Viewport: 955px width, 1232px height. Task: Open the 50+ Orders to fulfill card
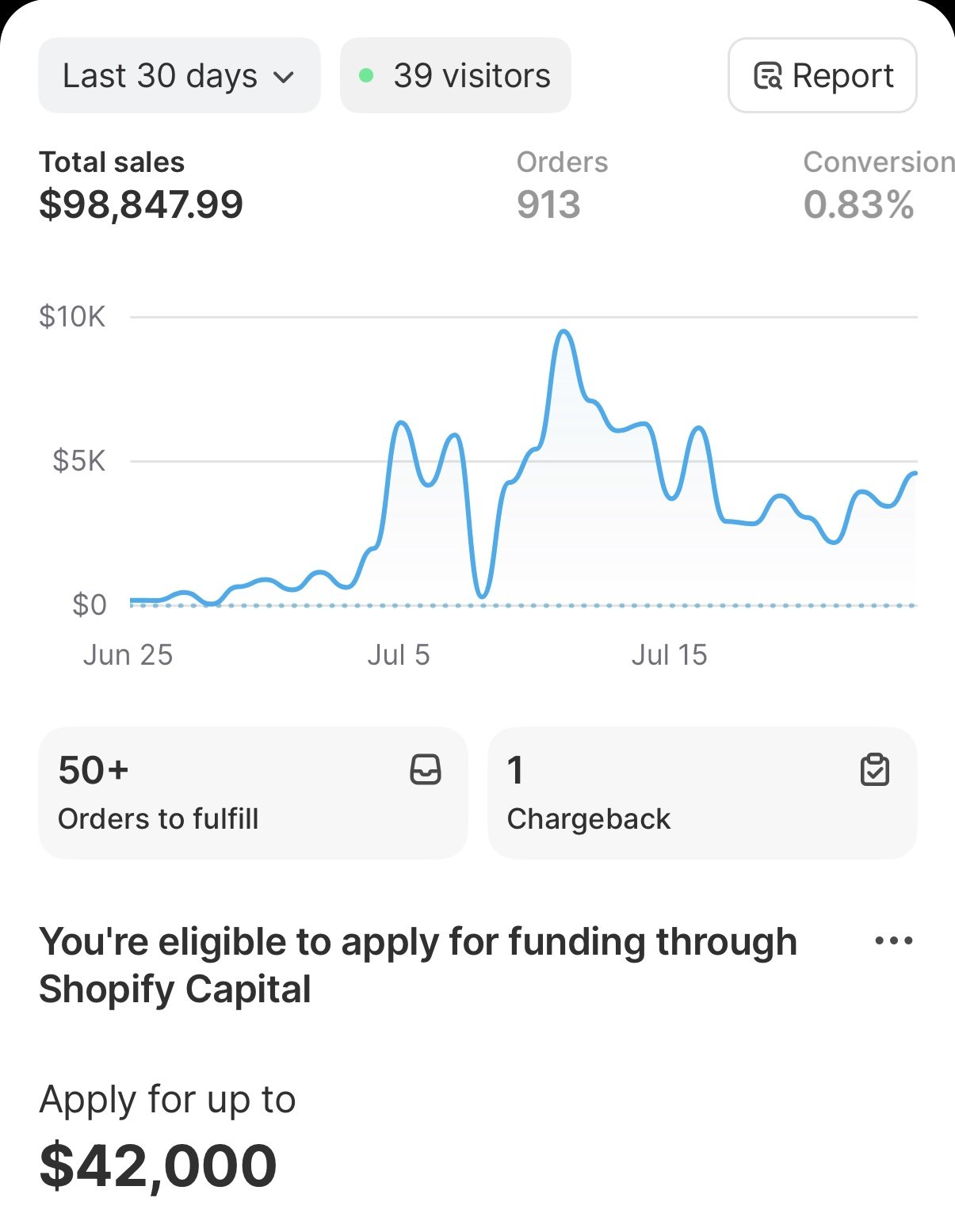click(254, 792)
